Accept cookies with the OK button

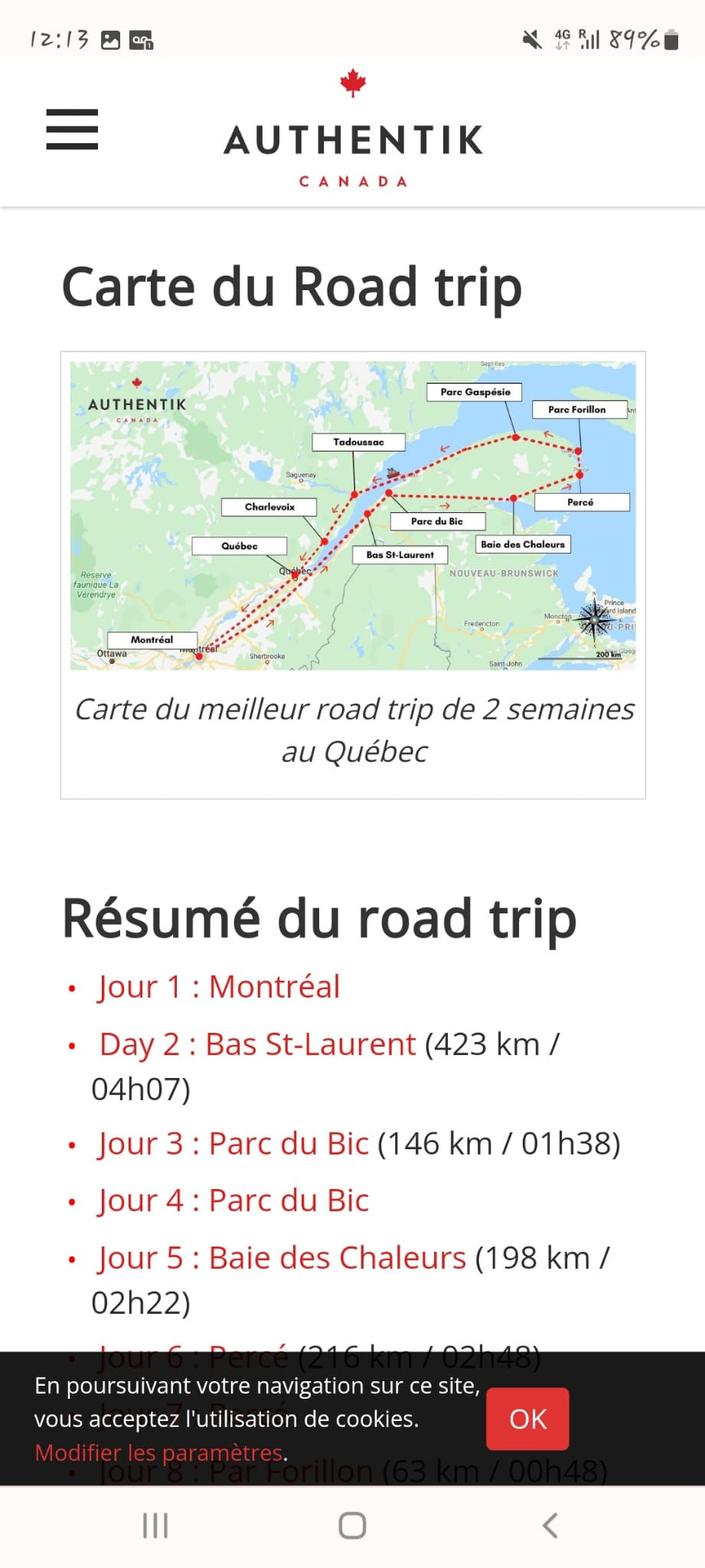[527, 1419]
